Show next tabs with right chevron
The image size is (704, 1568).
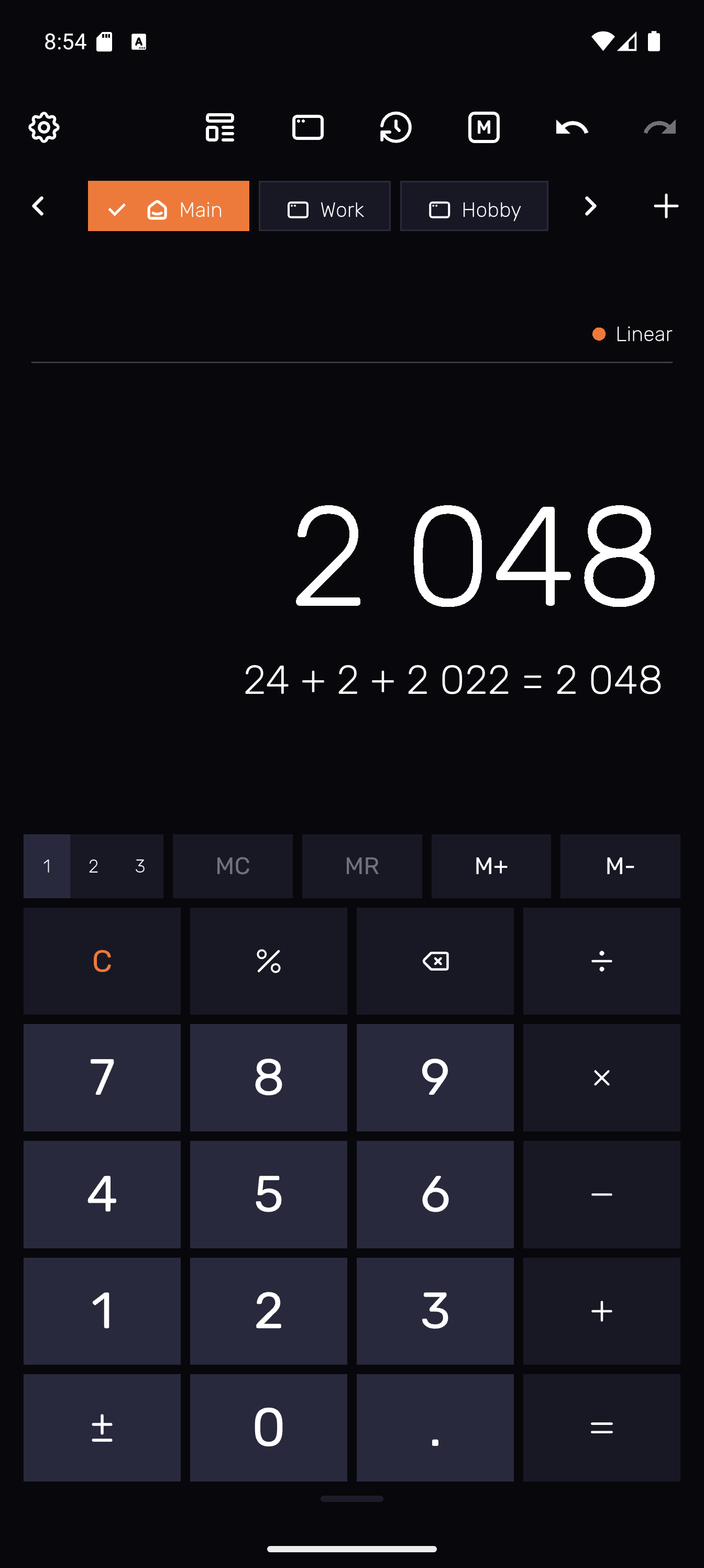click(x=590, y=206)
